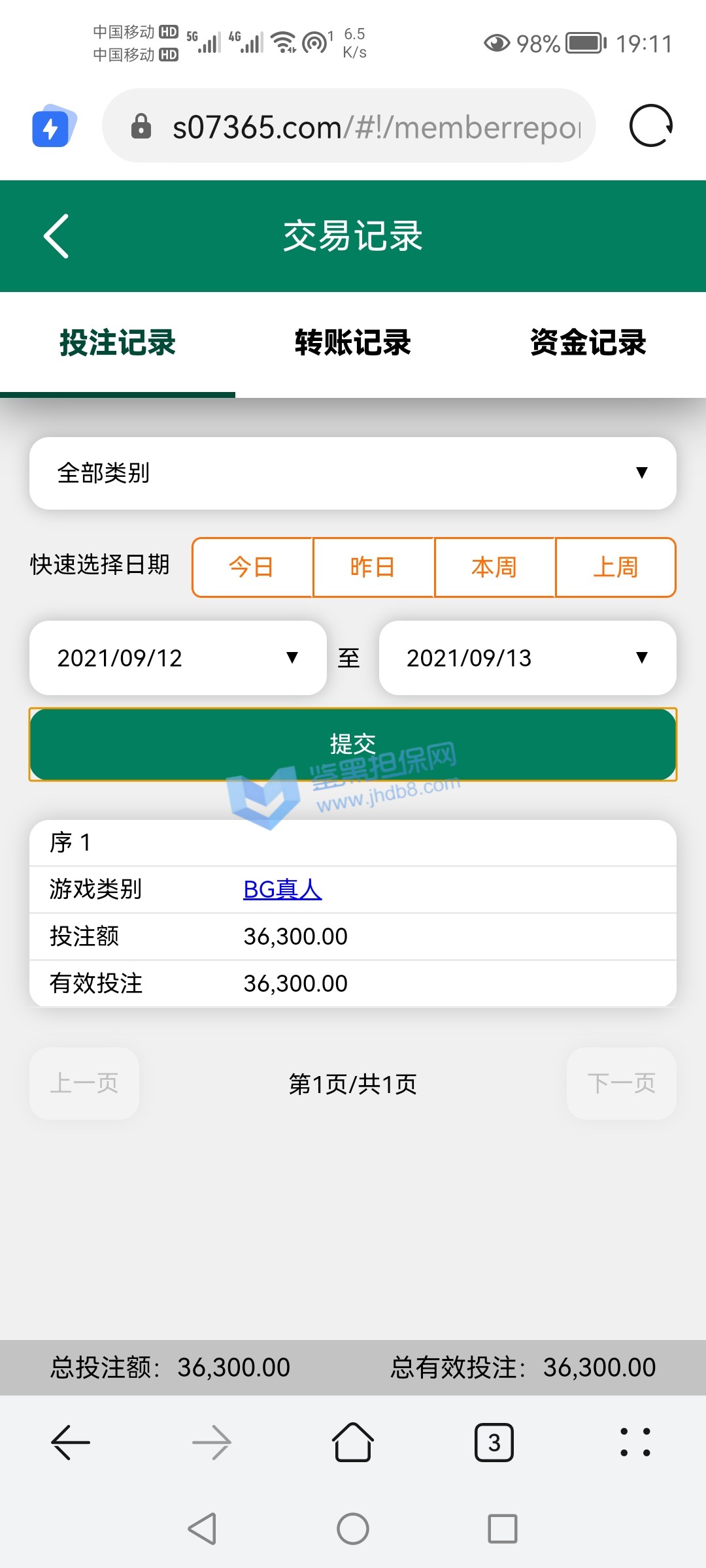Select 今日 quick date

click(252, 567)
